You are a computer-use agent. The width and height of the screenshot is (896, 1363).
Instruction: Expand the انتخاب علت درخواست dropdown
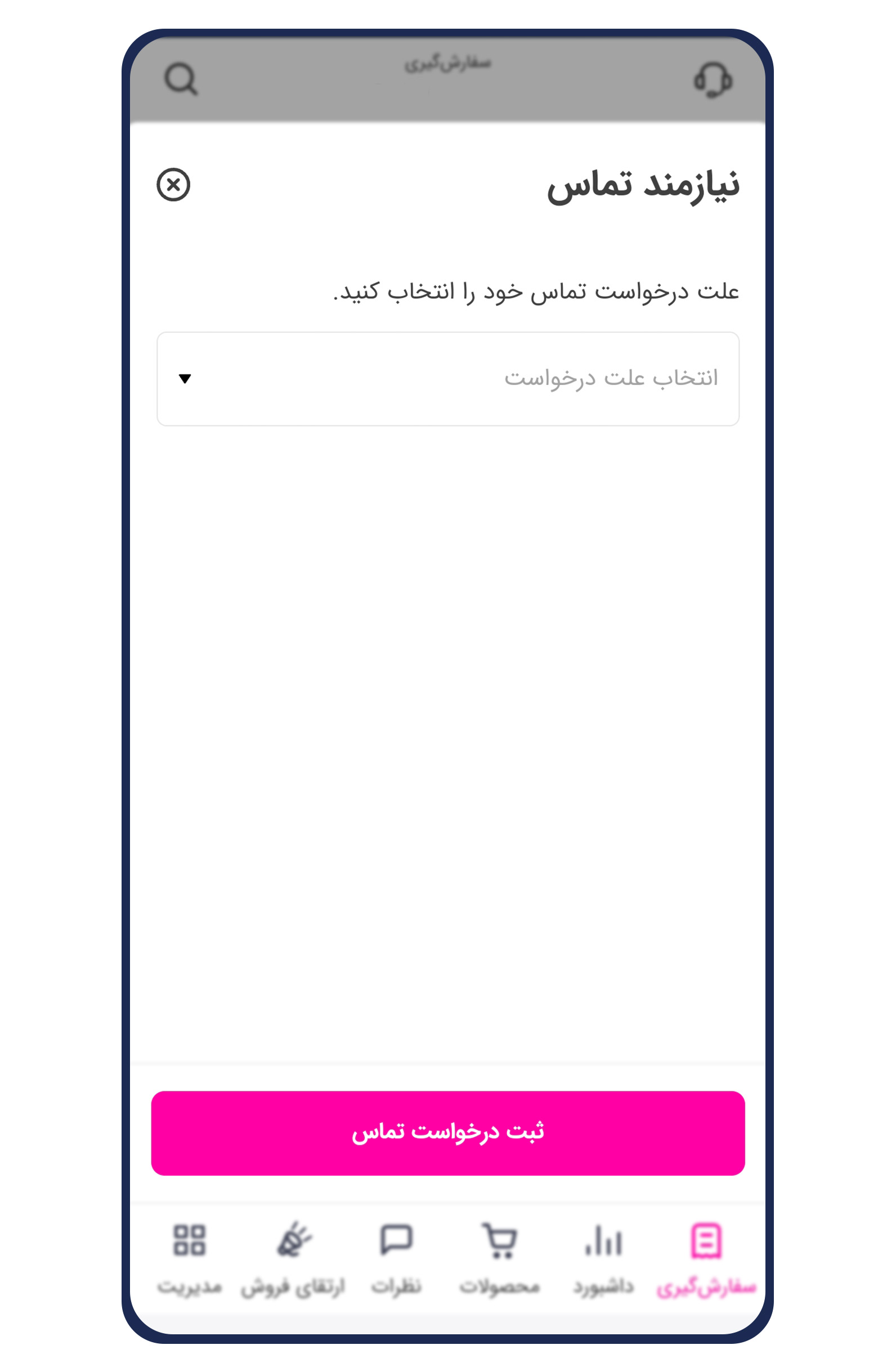click(x=447, y=379)
